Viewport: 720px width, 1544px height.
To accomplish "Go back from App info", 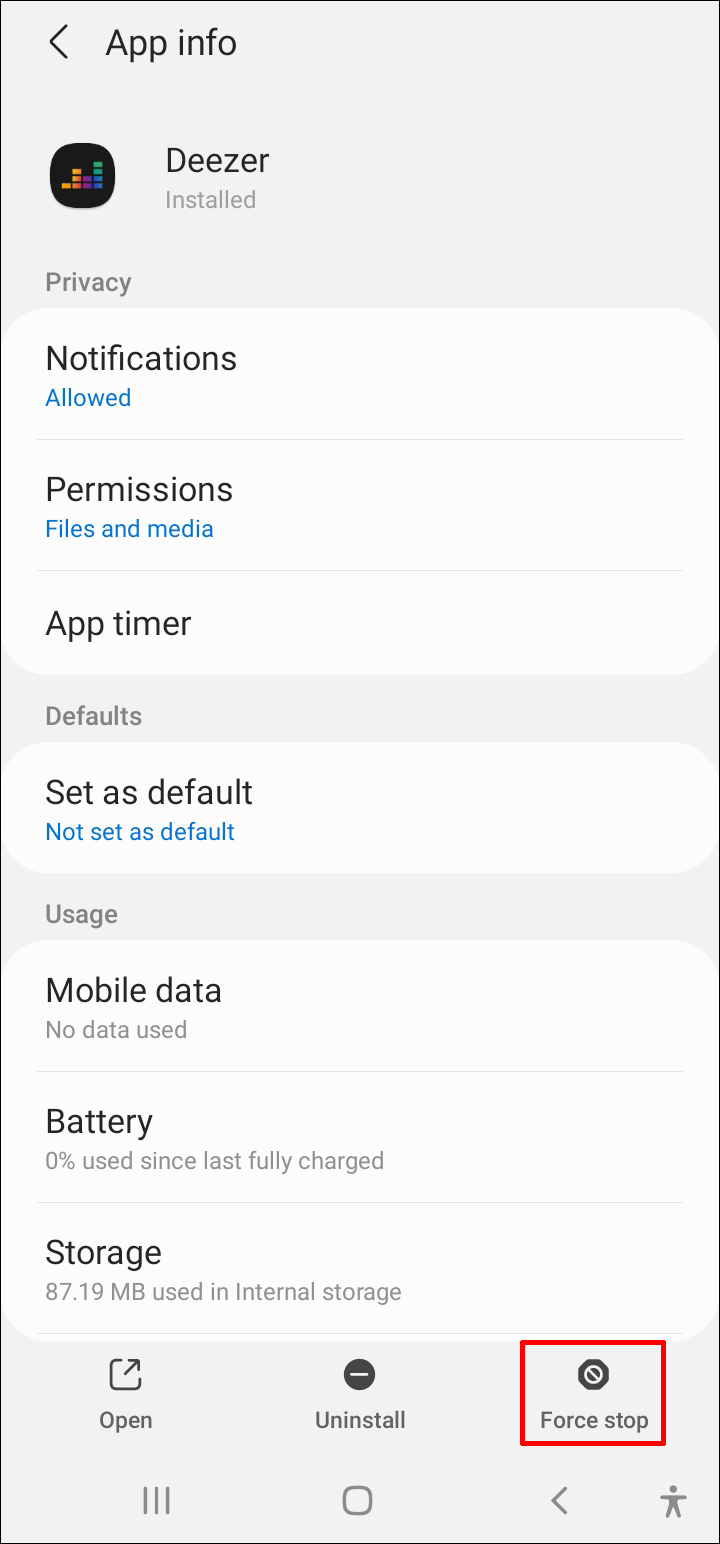I will (59, 43).
